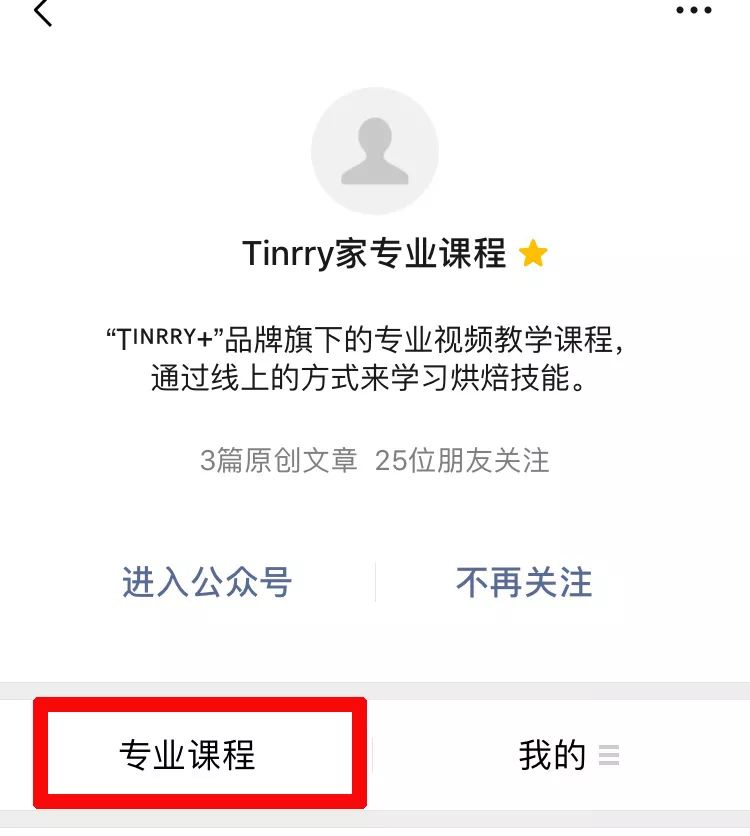Go back using the top-left arrow
Image resolution: width=750 pixels, height=836 pixels.
(42, 12)
